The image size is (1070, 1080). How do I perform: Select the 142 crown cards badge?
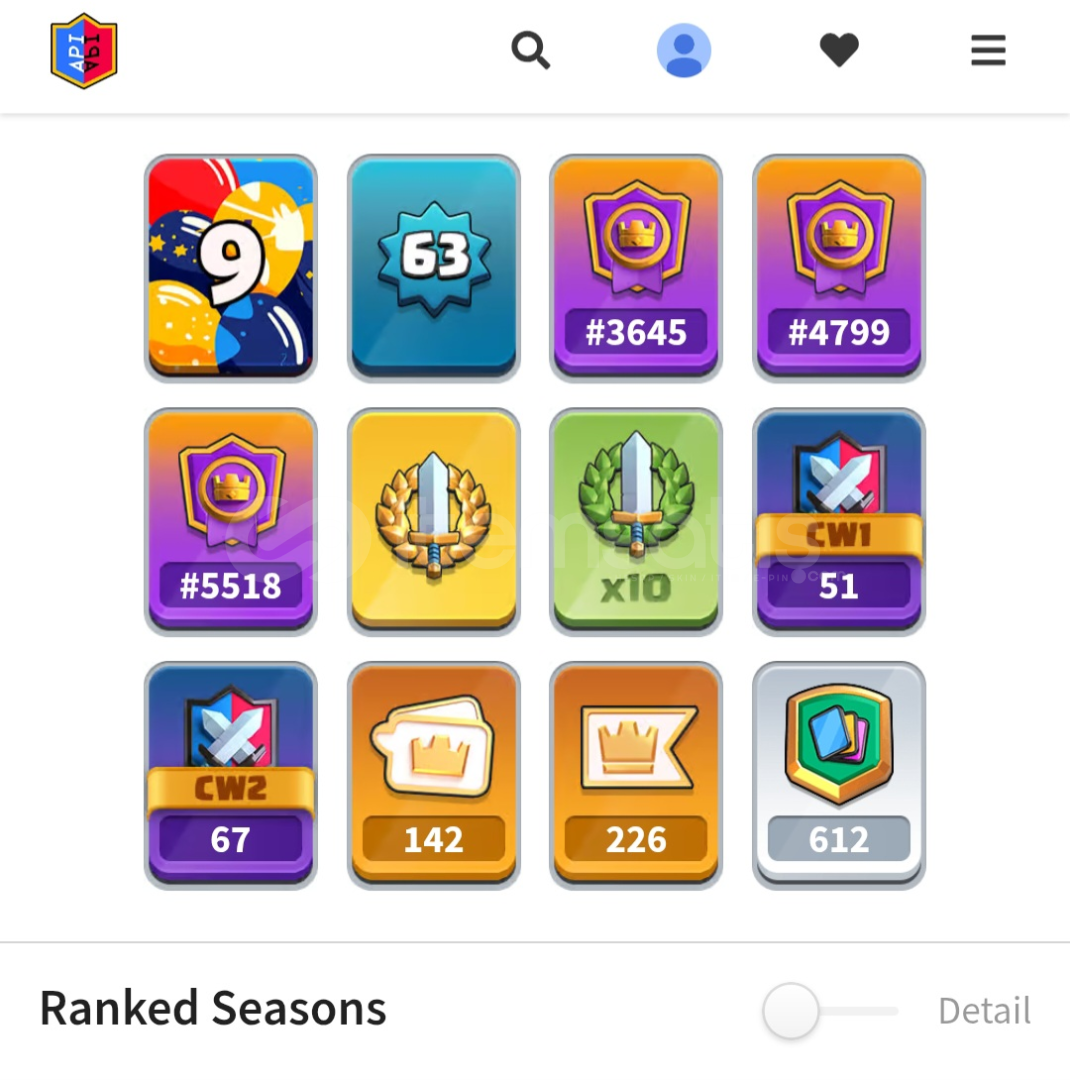pyautogui.click(x=434, y=775)
